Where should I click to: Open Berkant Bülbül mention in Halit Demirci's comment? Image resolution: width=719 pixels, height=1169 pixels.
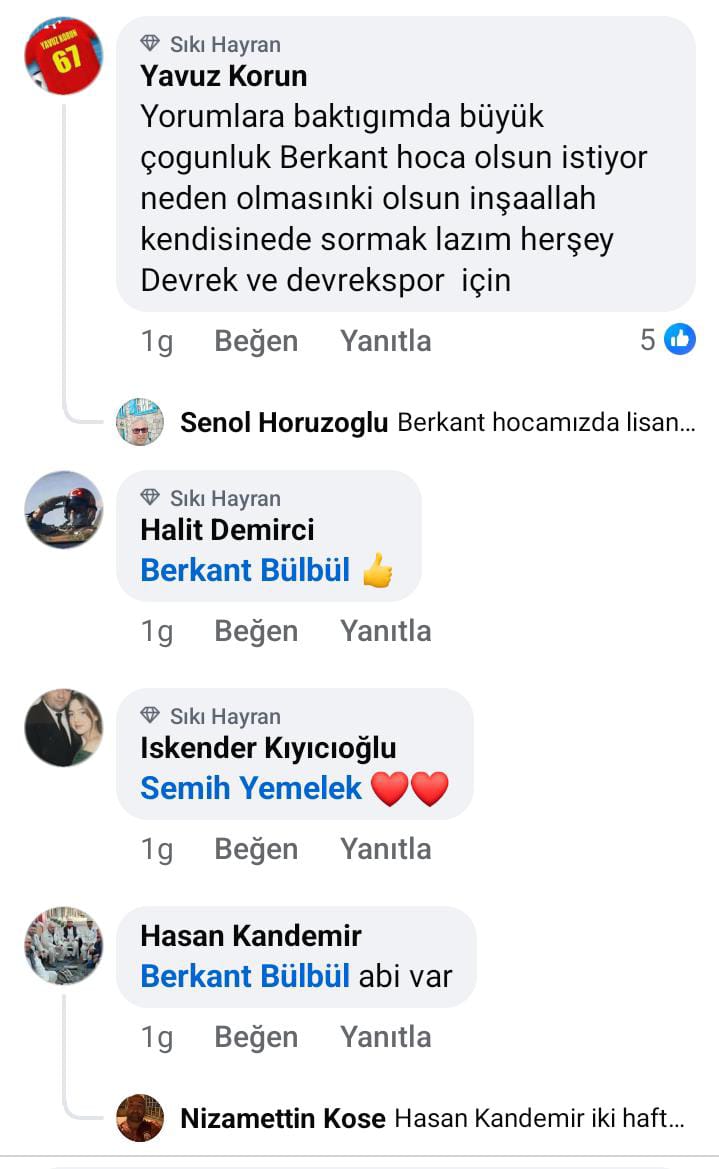click(x=245, y=570)
